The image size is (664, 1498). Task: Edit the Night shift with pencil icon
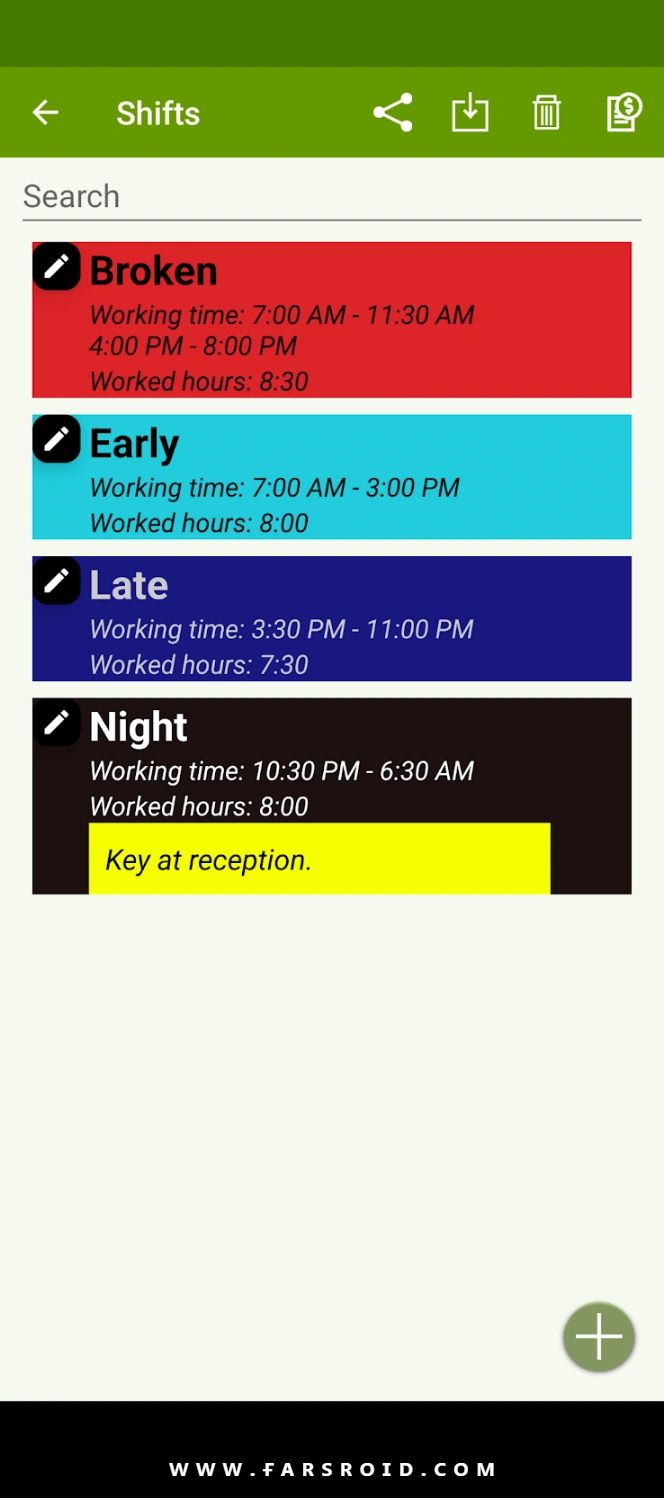[x=56, y=722]
